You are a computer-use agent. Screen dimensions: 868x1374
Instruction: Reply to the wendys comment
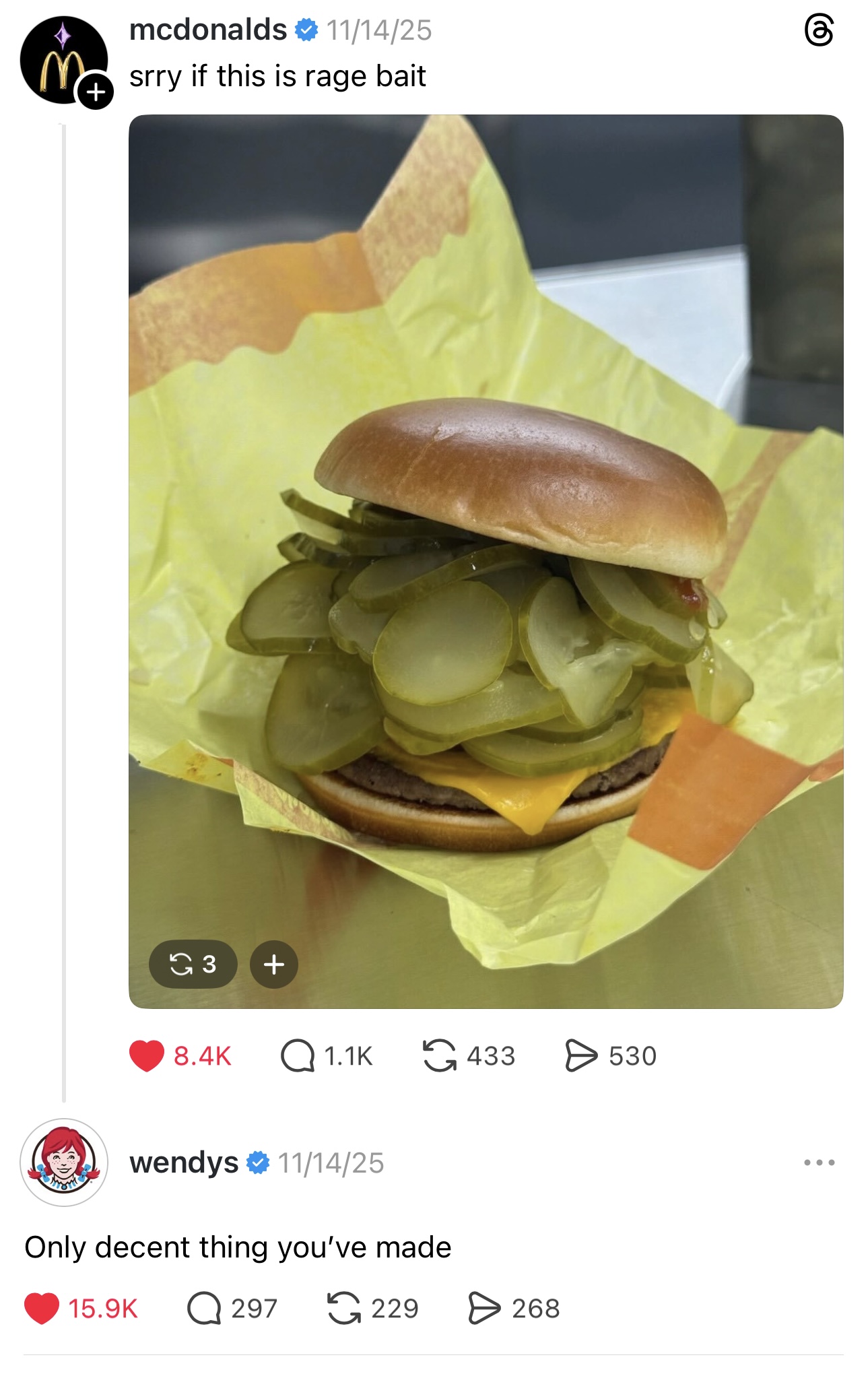(x=204, y=1308)
